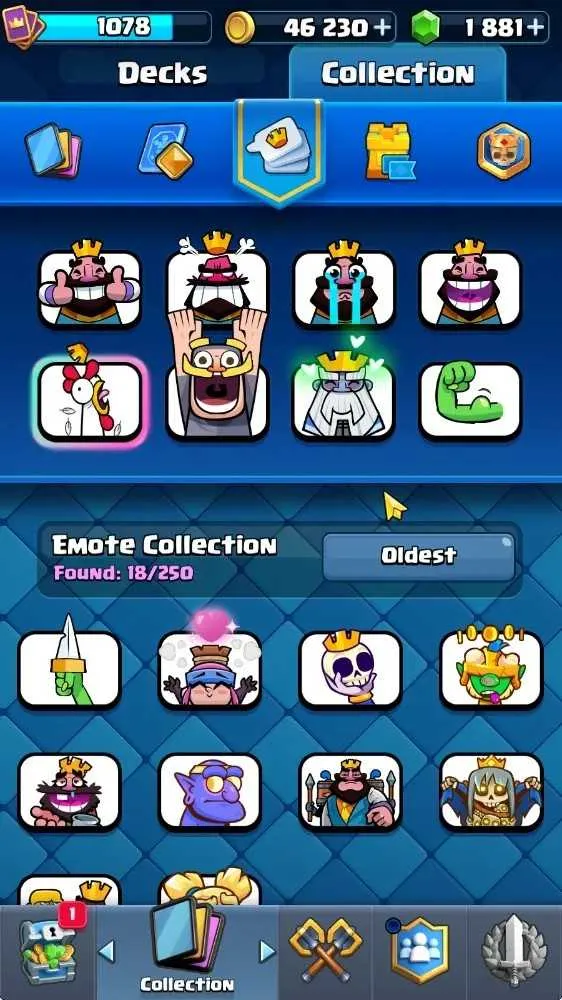Go to the battle crossed-axes tab
The height and width of the screenshot is (1000, 562).
[x=326, y=951]
